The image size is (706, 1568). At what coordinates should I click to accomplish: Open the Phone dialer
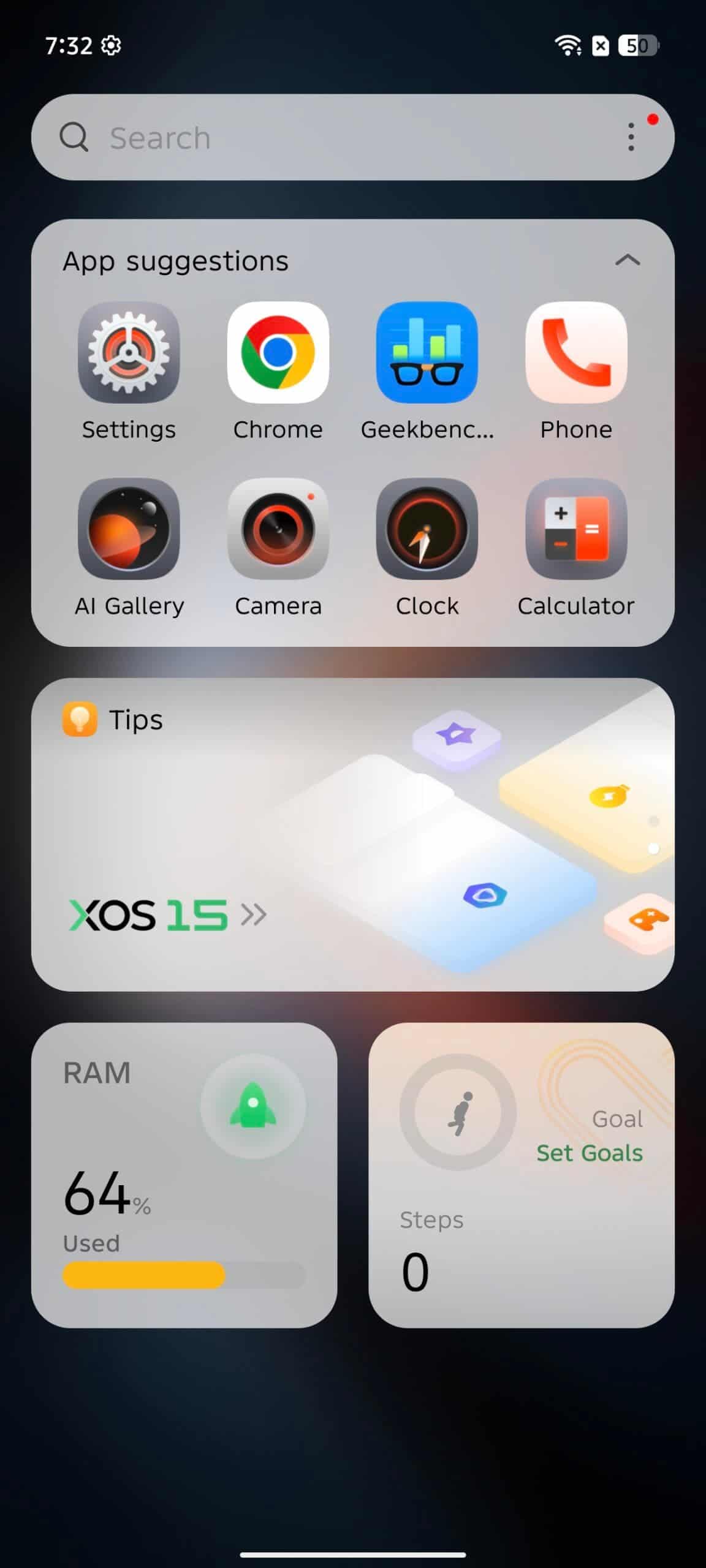[576, 371]
